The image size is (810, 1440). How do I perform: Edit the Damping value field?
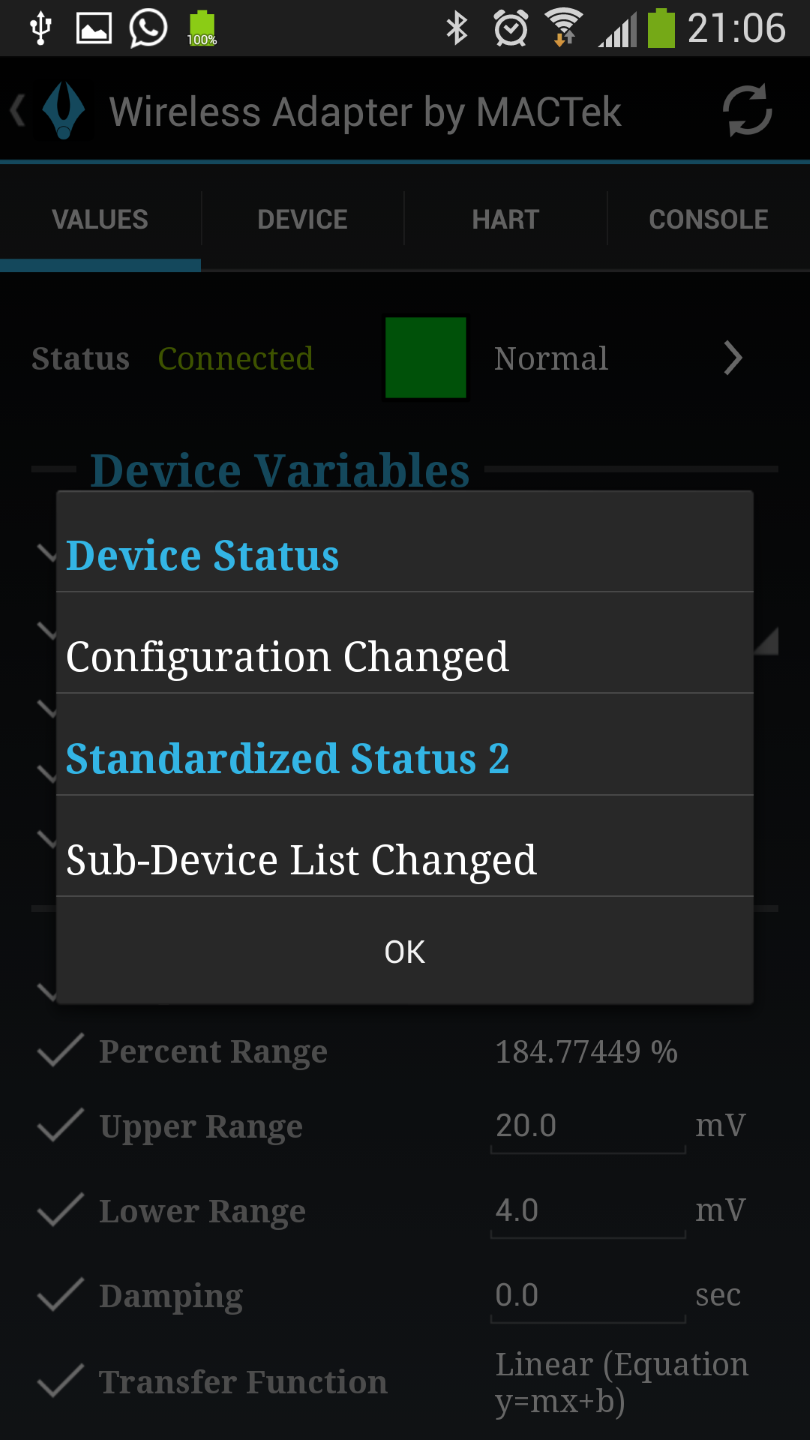coord(587,1296)
